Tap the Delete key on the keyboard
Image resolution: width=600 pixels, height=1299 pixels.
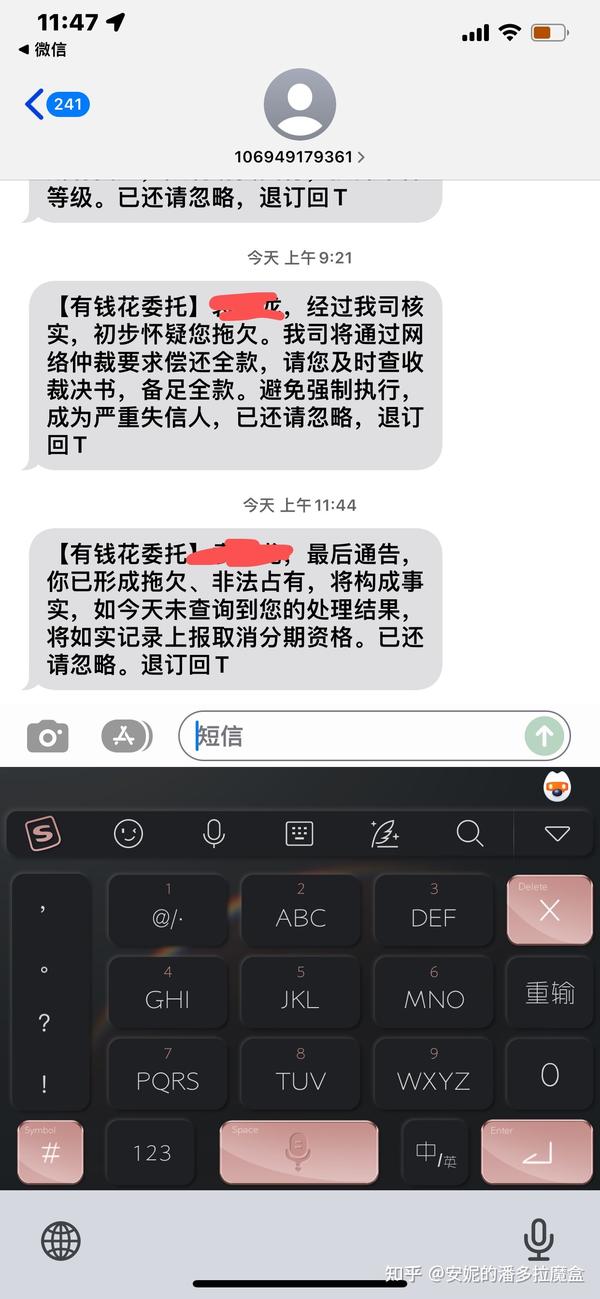pyautogui.click(x=549, y=910)
